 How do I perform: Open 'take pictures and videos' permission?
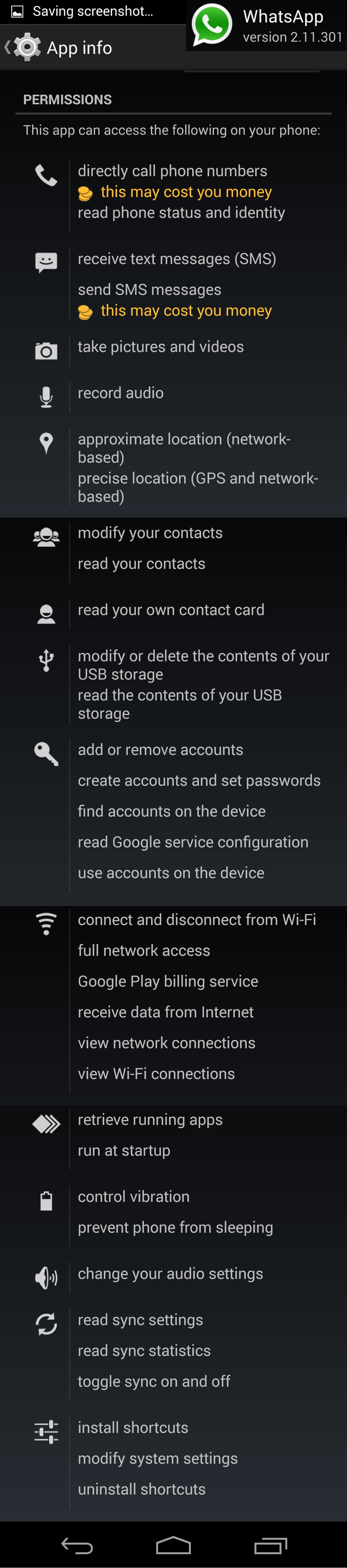coord(160,346)
